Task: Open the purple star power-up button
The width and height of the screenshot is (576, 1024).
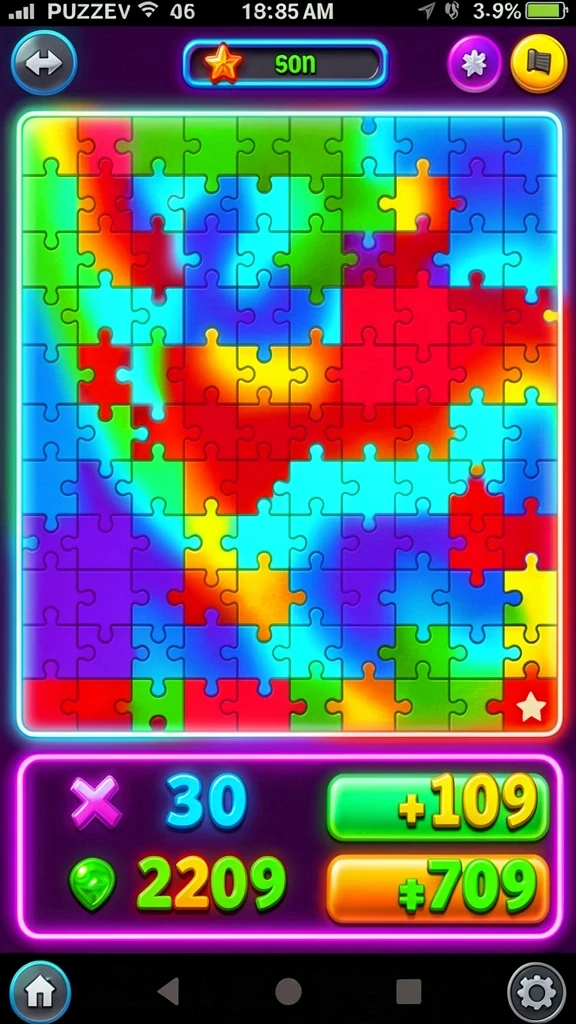Action: 474,64
